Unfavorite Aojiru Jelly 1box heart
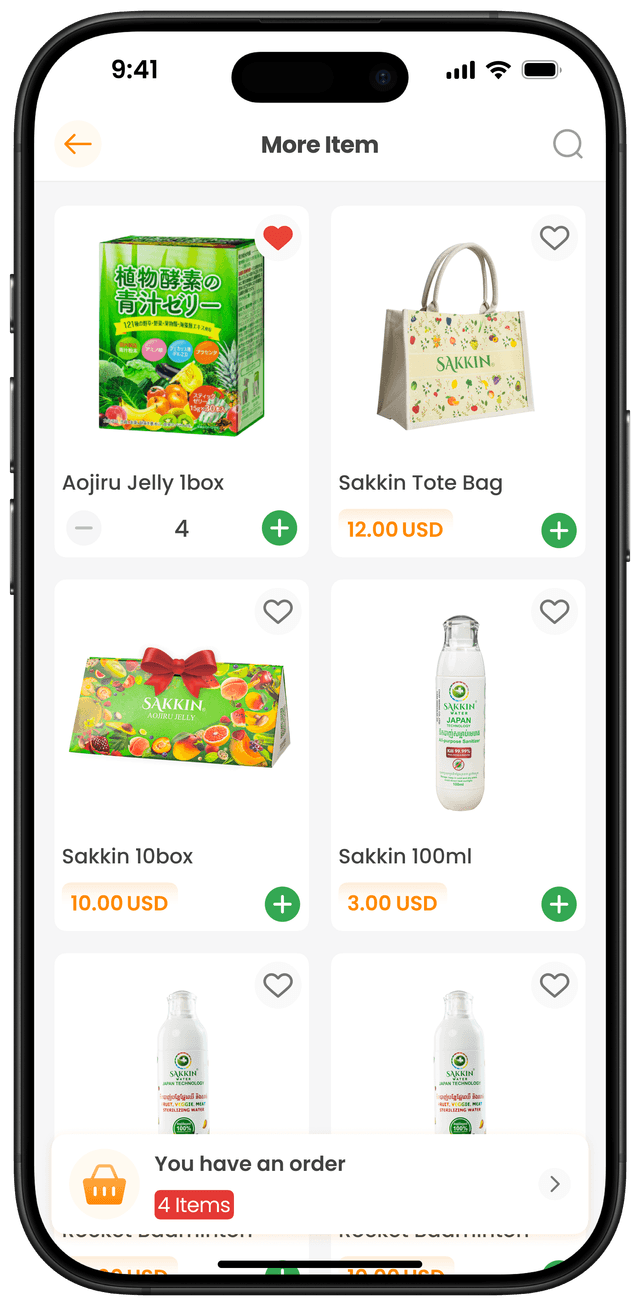 (278, 238)
